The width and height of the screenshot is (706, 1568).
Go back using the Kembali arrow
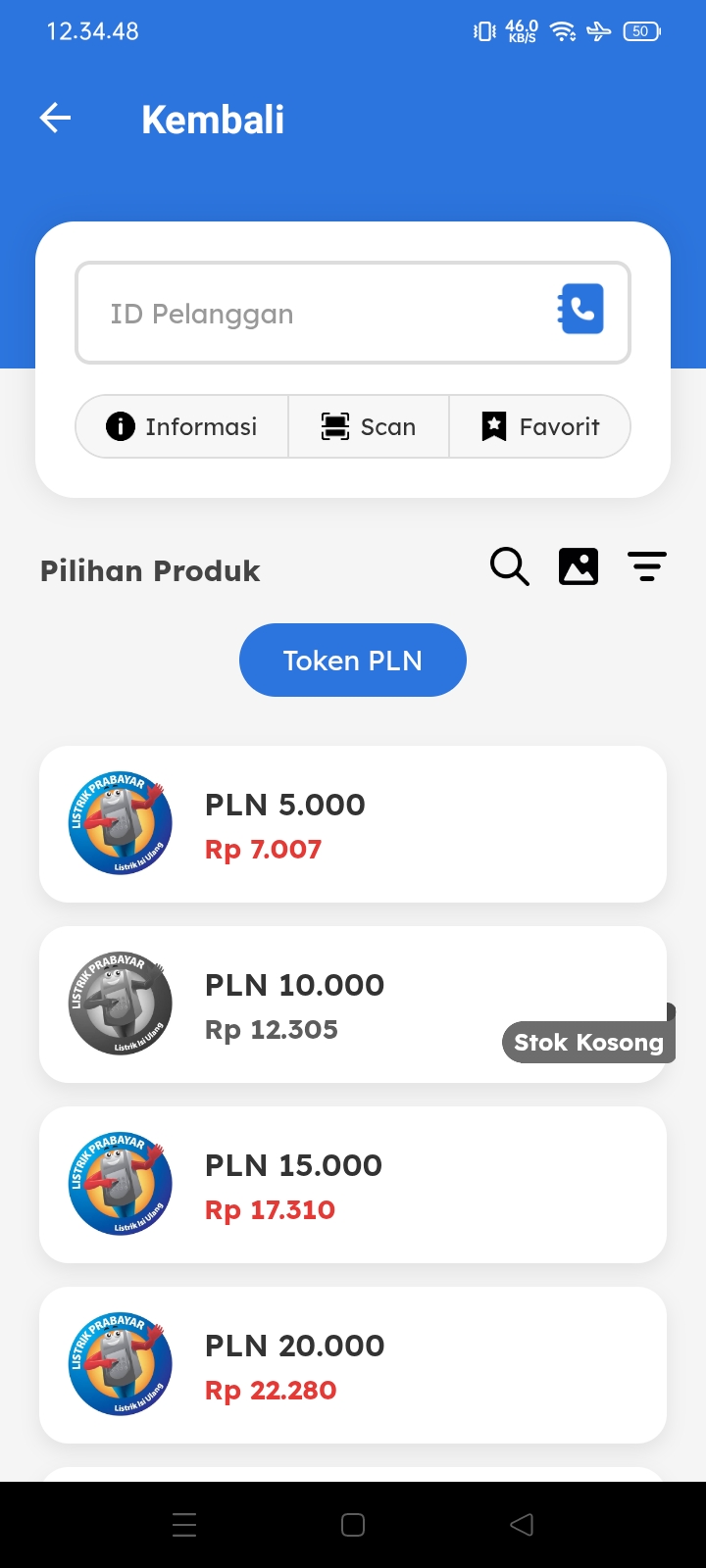56,119
